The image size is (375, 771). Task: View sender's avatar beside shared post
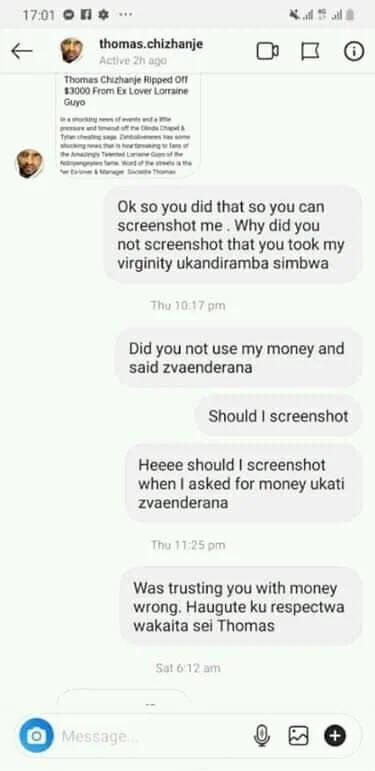(29, 164)
